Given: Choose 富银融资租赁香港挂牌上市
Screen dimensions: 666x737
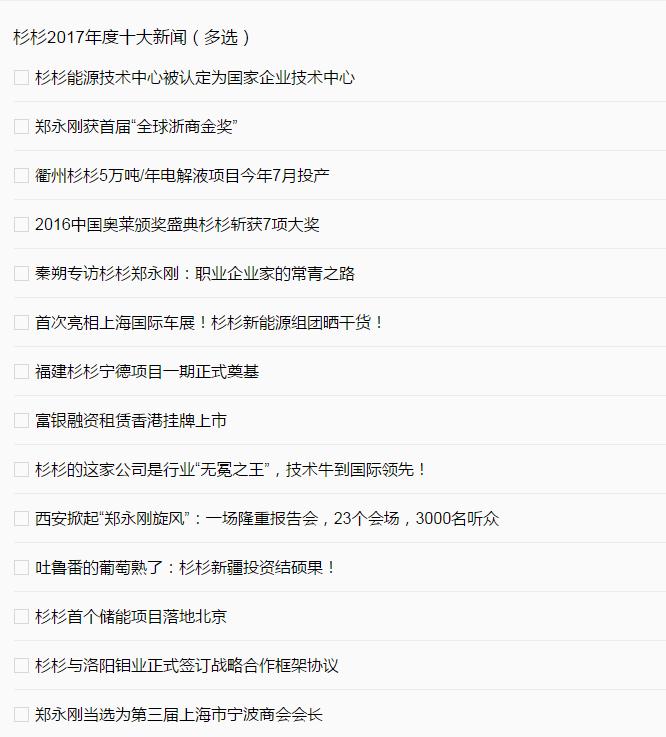Looking at the screenshot, I should (21, 420).
